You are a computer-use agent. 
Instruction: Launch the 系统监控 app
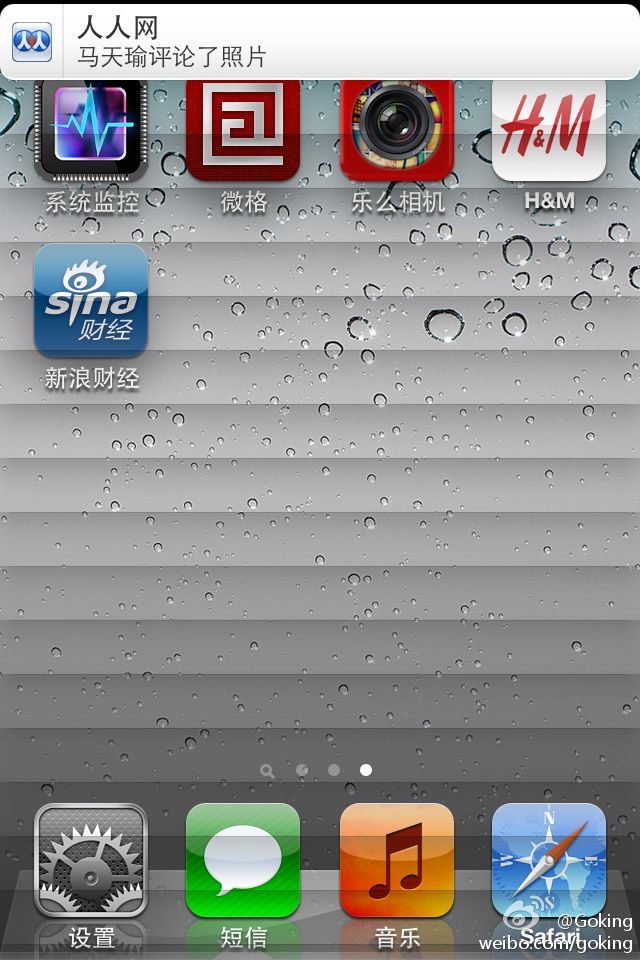(91, 132)
